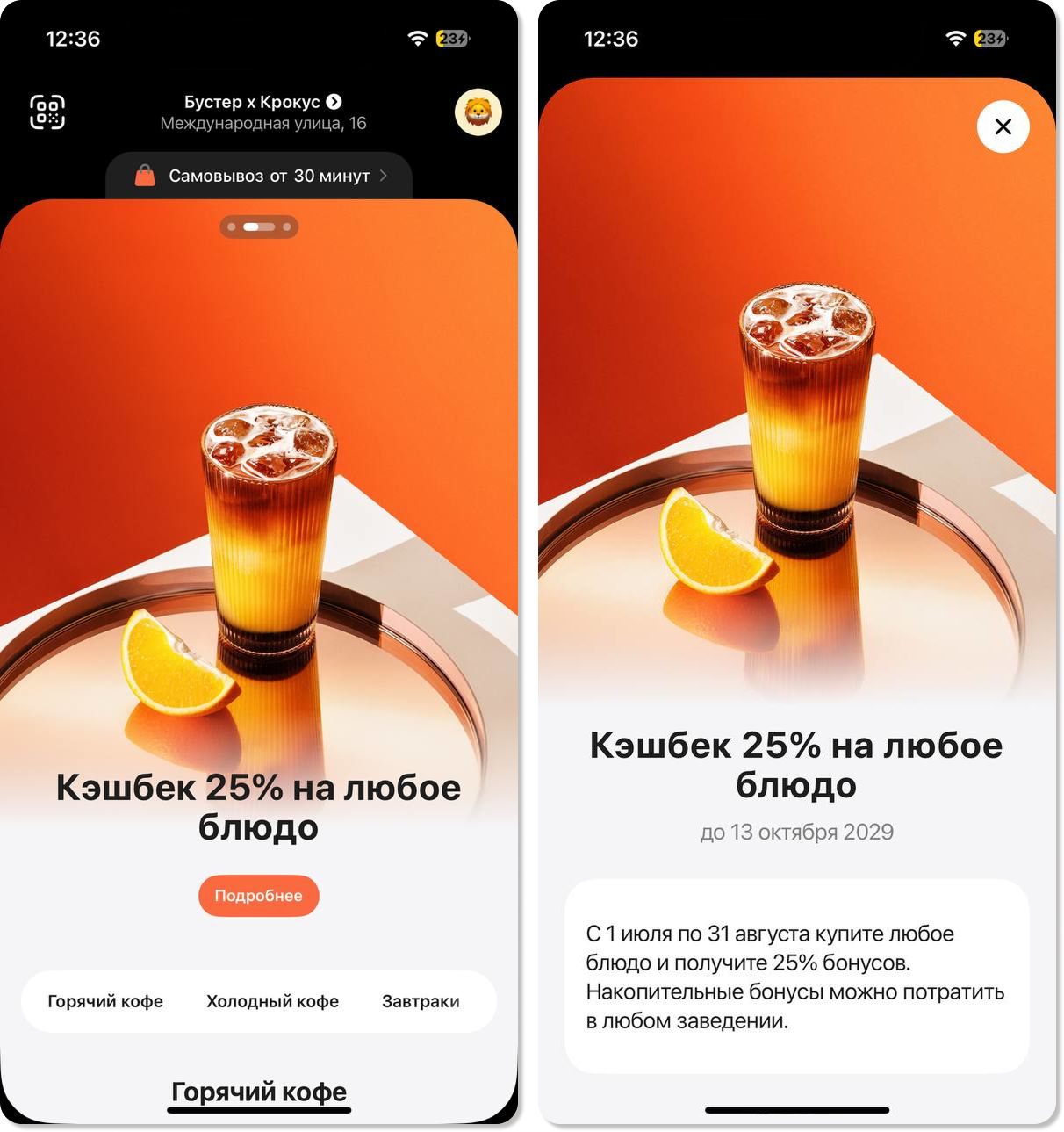Close the cashback promo details

[1003, 126]
